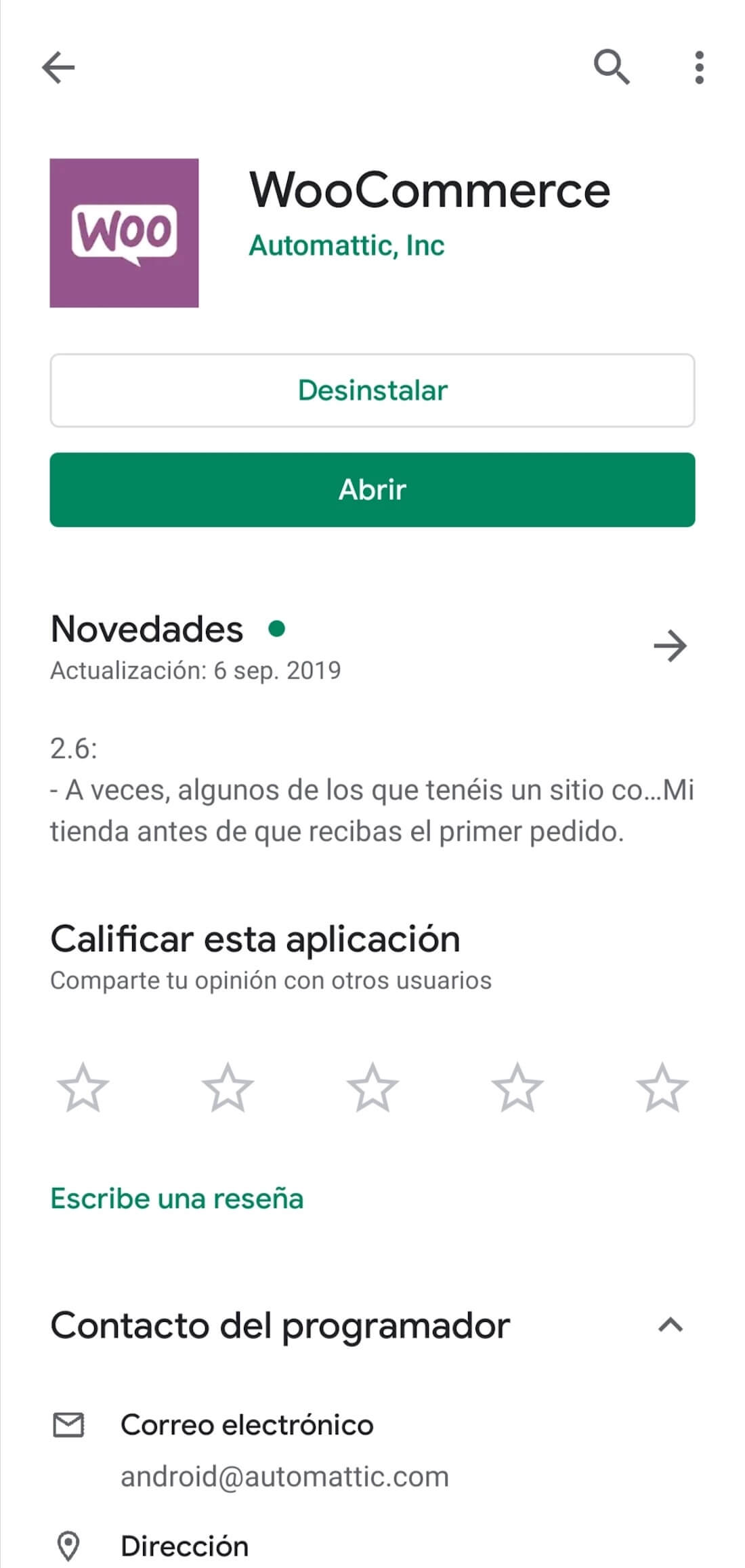Select the Calificar esta aplicación heading
This screenshot has height=1568, width=745.
[255, 938]
